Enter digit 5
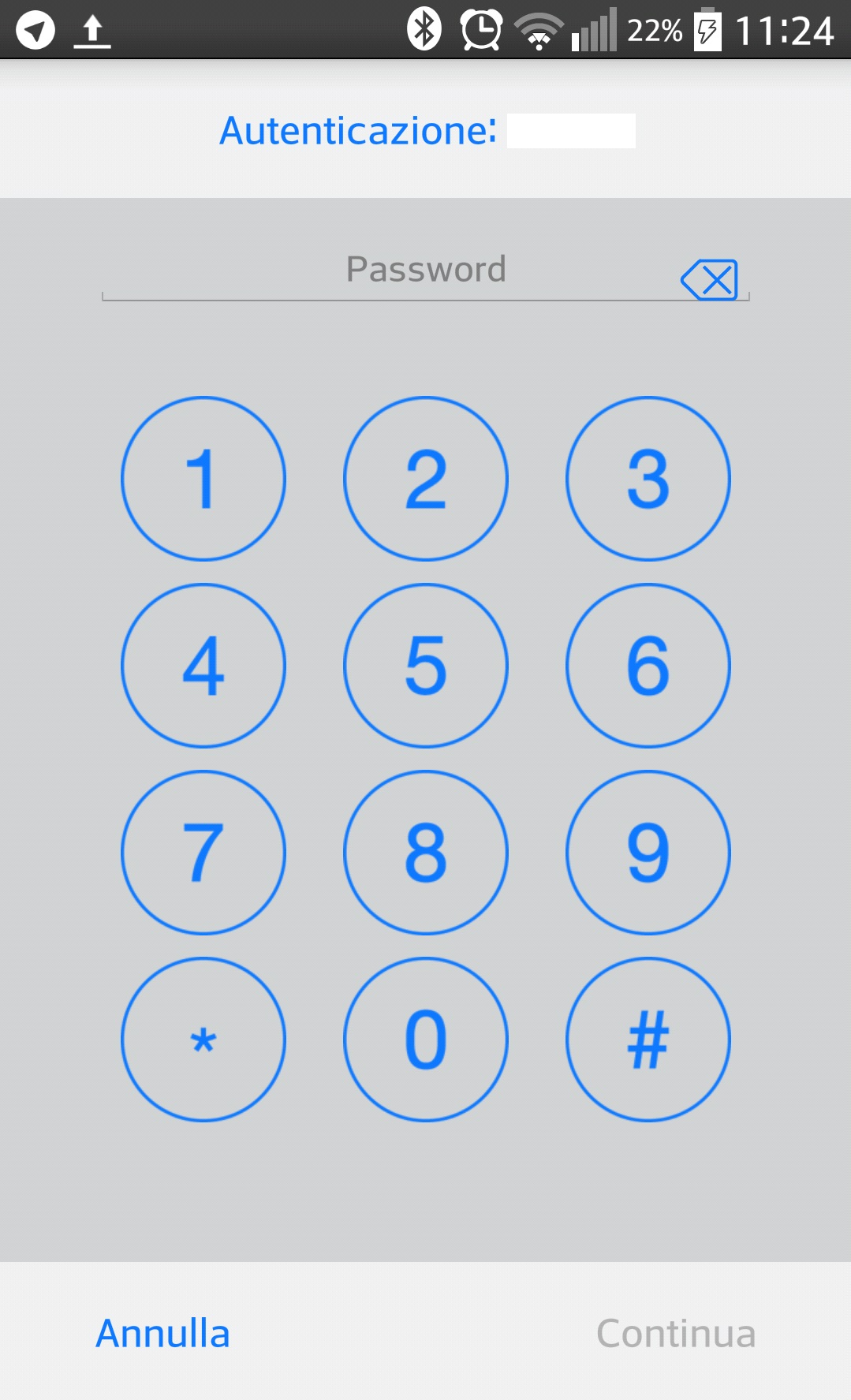851x1400 pixels. 426,666
